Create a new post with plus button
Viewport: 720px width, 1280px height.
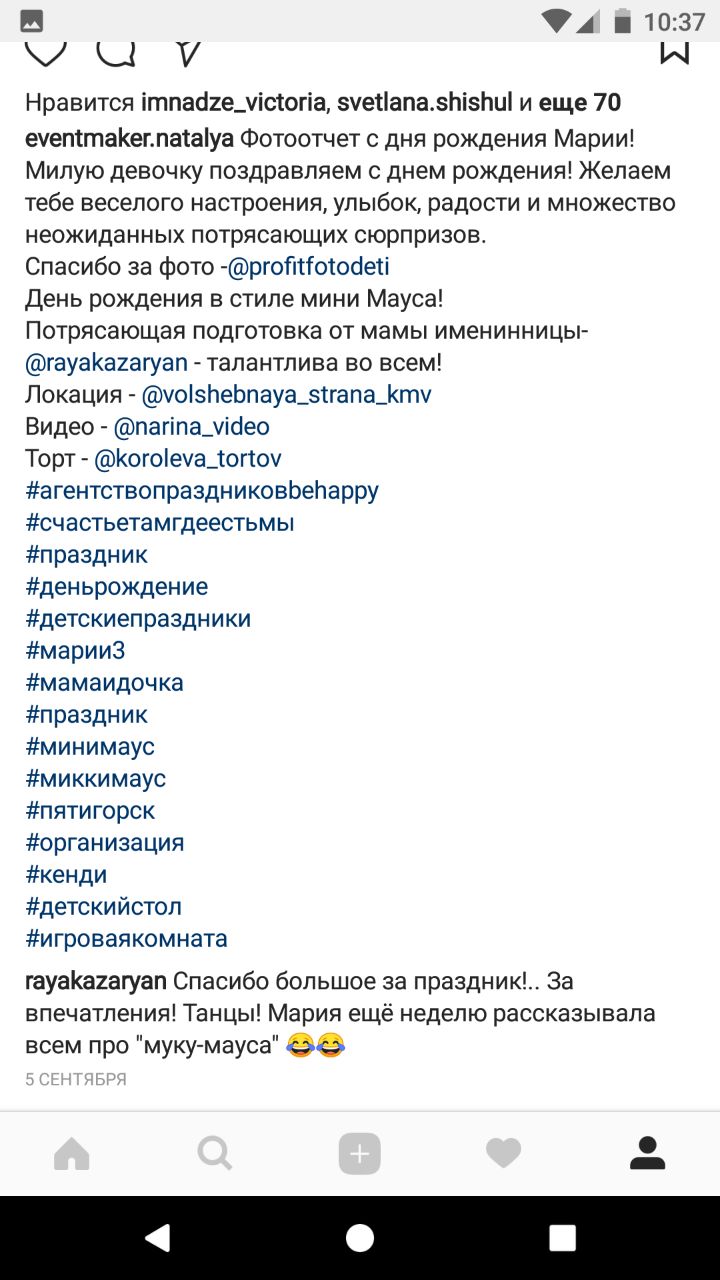point(359,1154)
